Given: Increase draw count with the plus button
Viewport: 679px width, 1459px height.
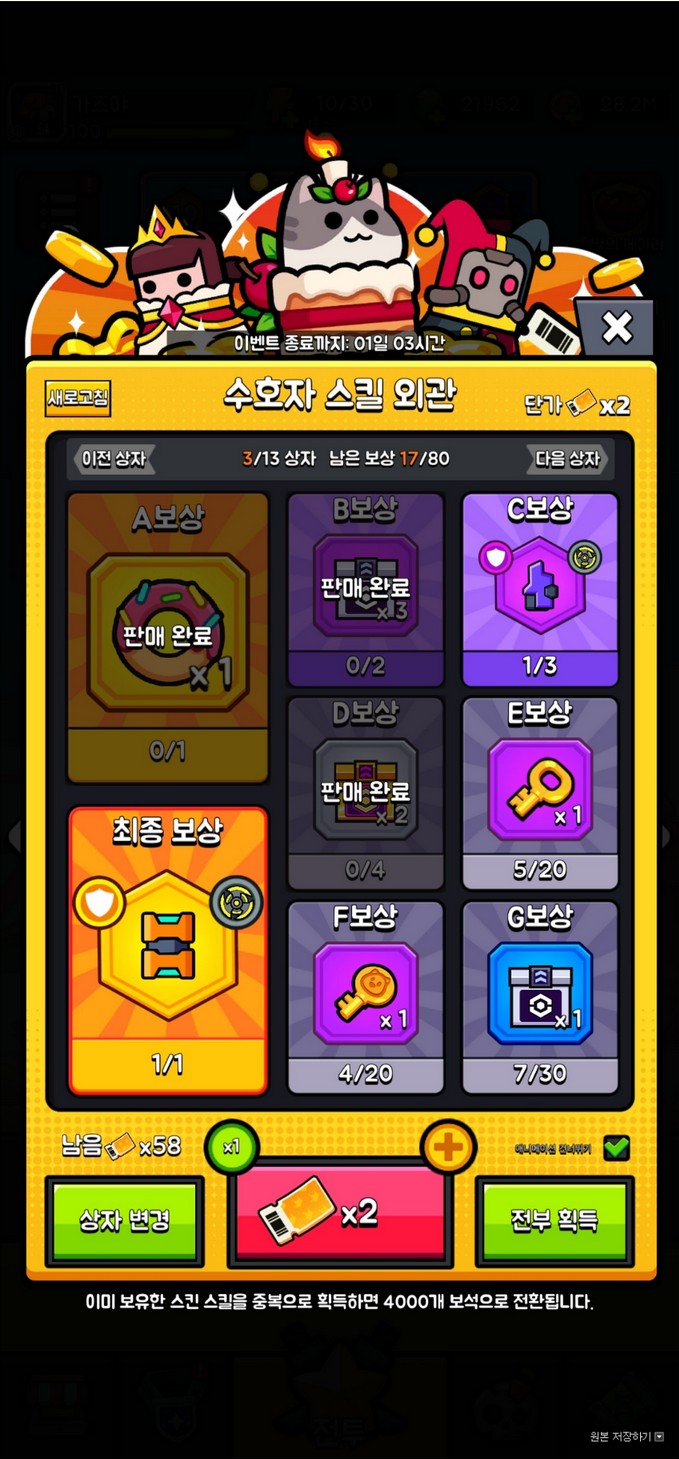Looking at the screenshot, I should [x=448, y=1147].
